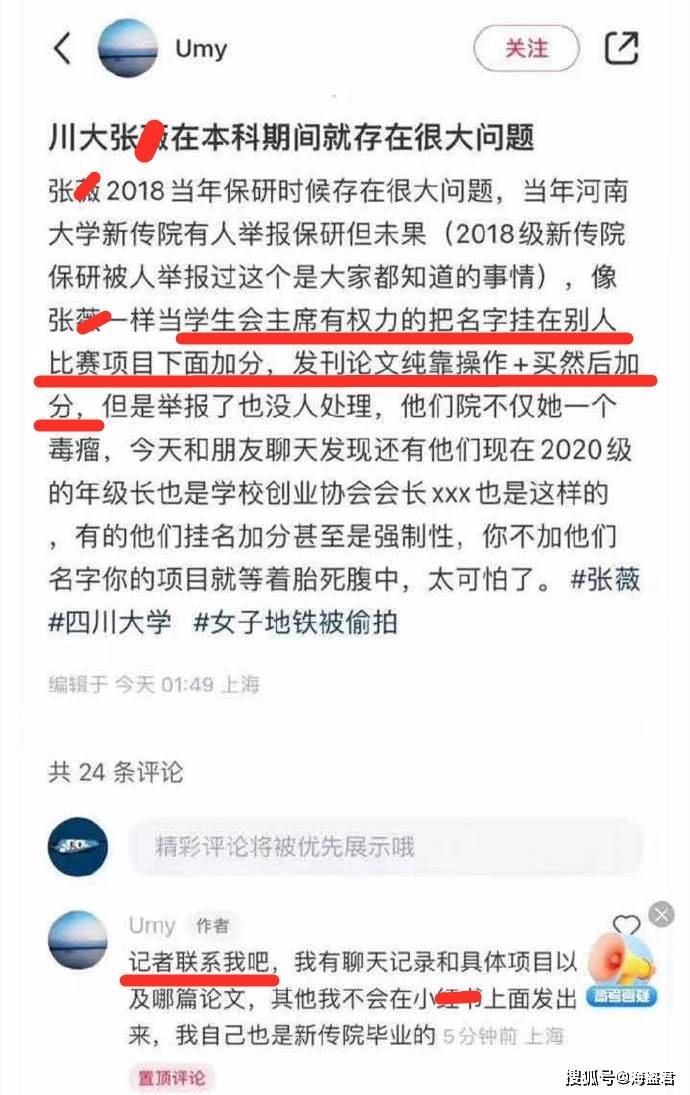Open Umy's avatar beside the pinned comment

(77, 939)
